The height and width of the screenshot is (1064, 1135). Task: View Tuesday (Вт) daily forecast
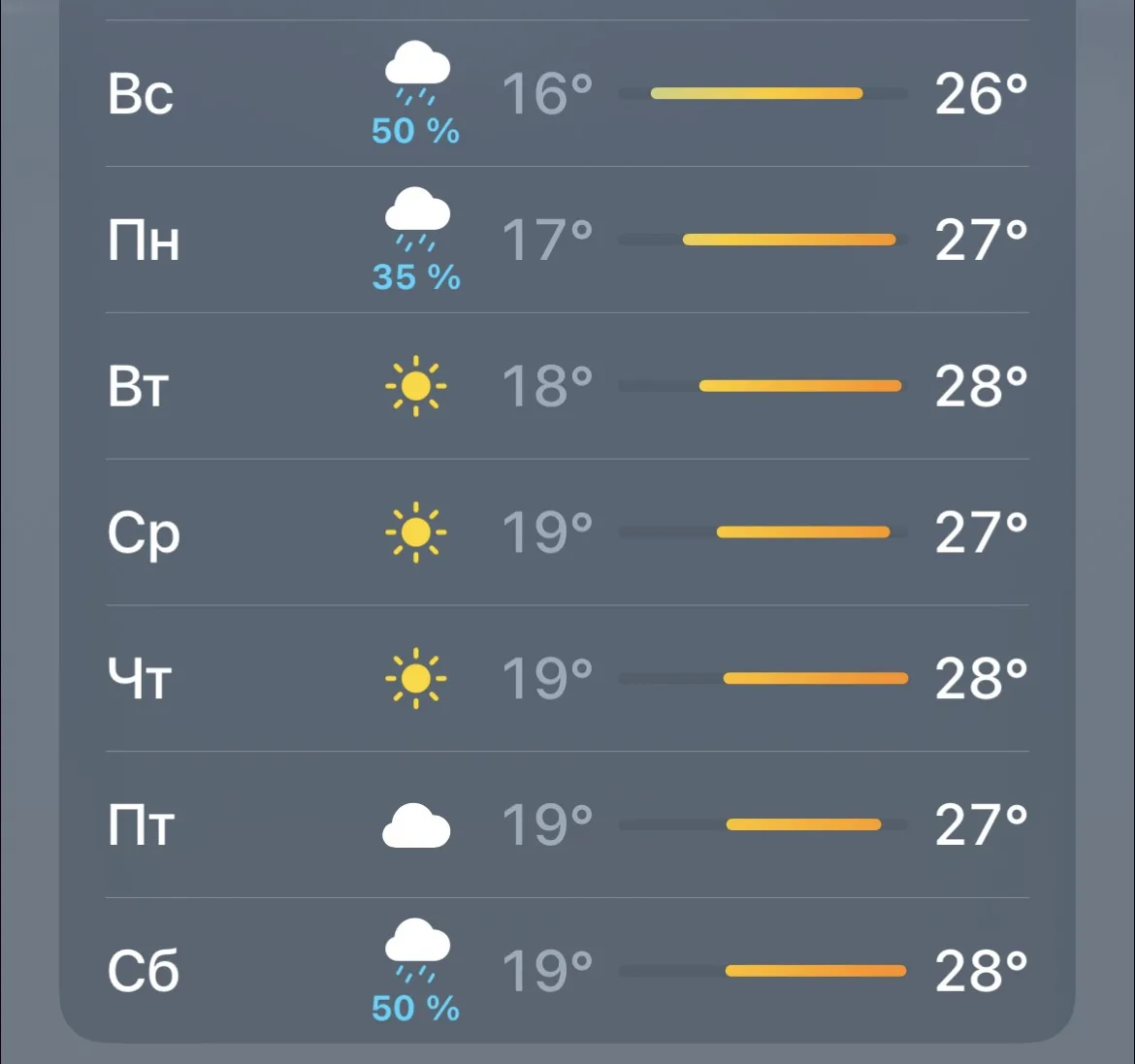click(x=567, y=386)
